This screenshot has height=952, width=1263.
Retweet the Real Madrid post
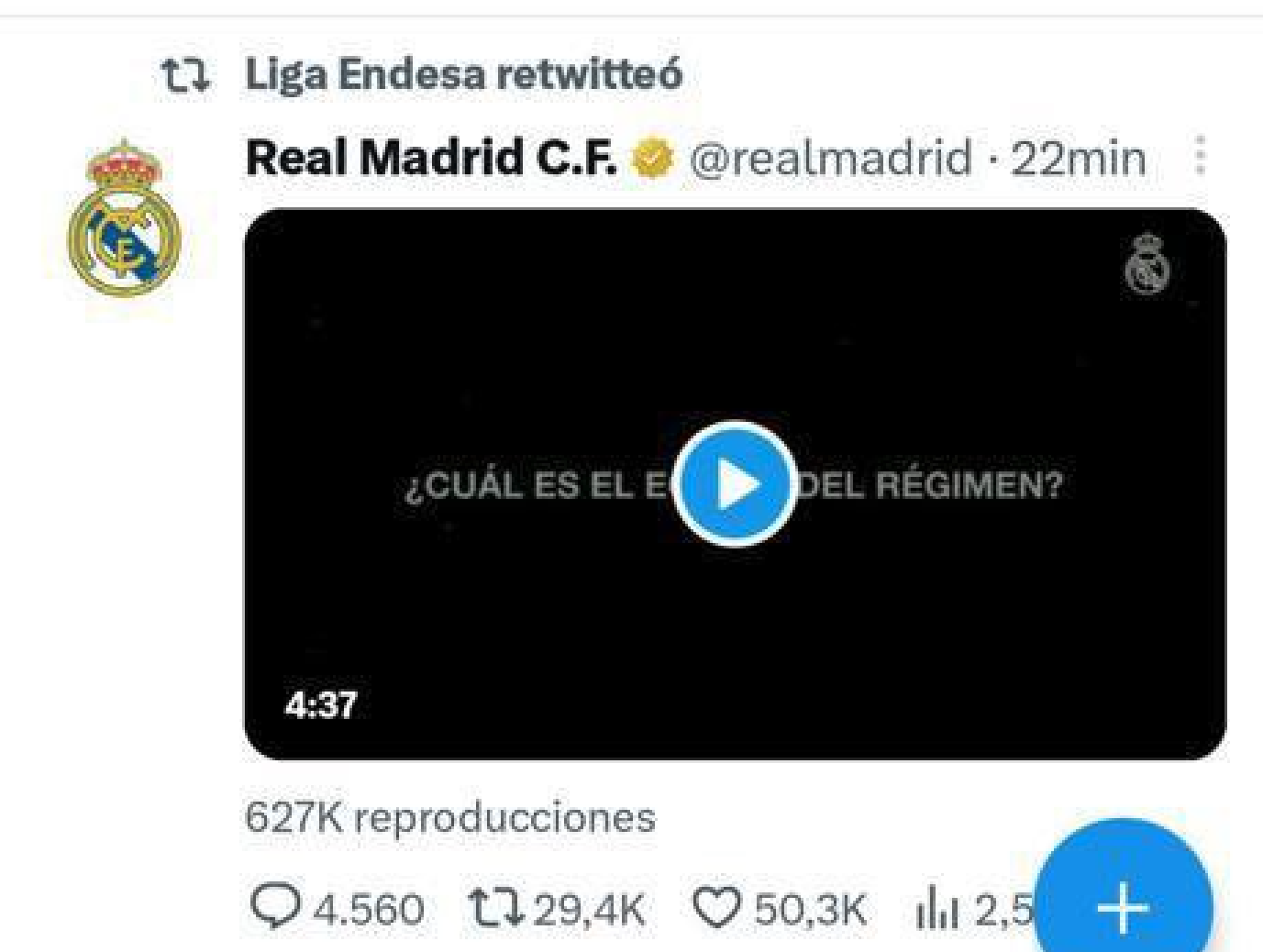click(496, 908)
